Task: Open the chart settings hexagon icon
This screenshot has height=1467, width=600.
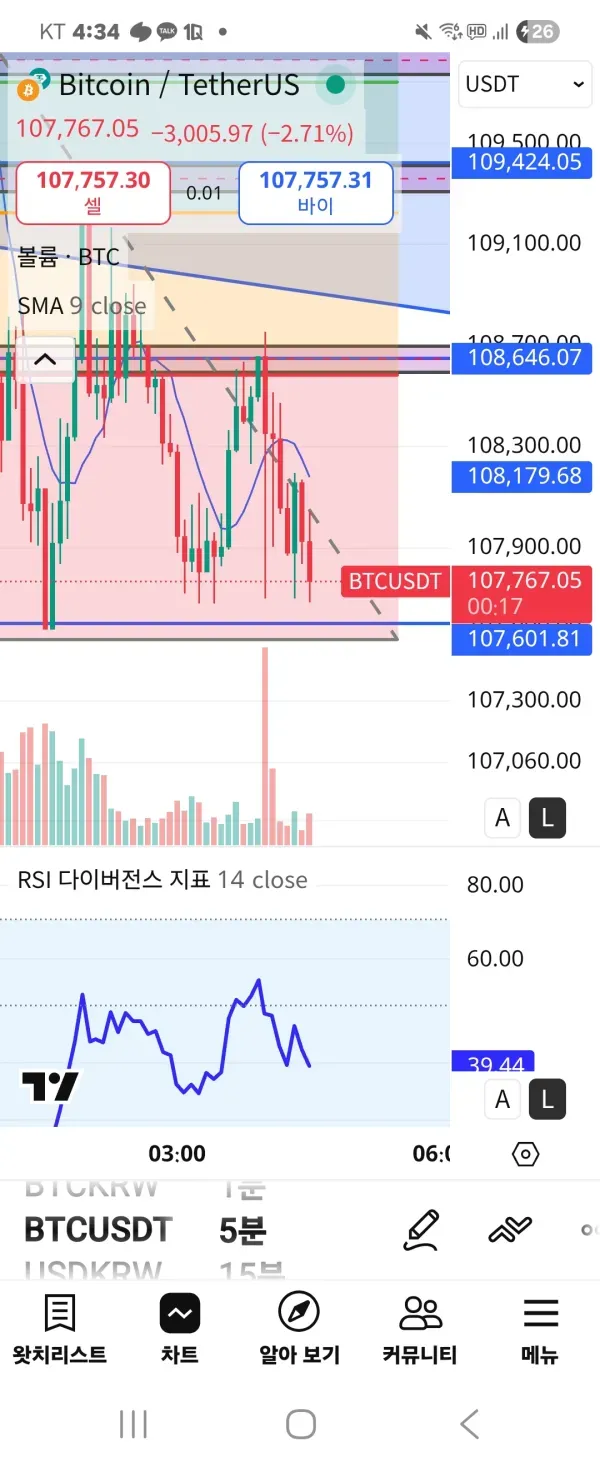Action: point(525,1154)
